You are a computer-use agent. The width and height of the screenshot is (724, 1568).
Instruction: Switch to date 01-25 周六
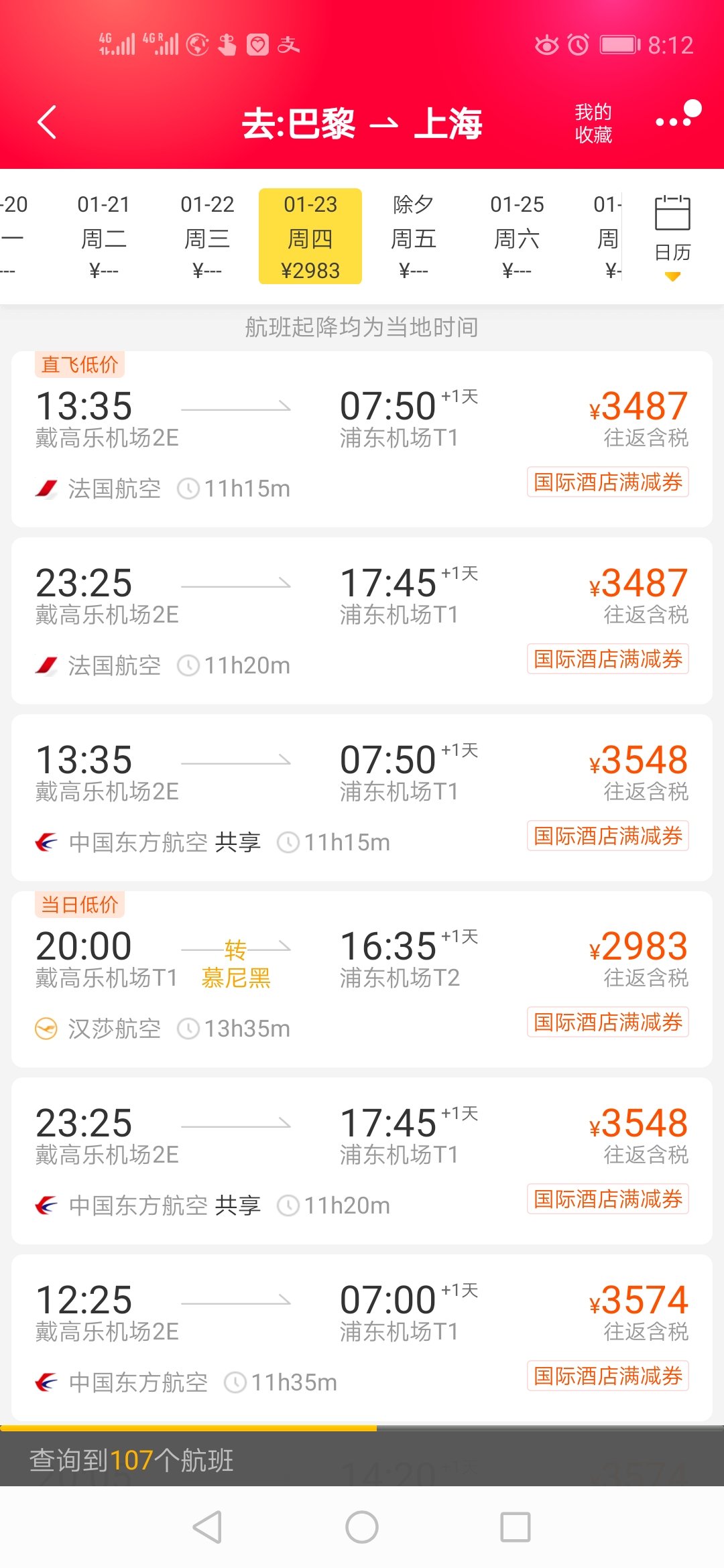point(517,237)
